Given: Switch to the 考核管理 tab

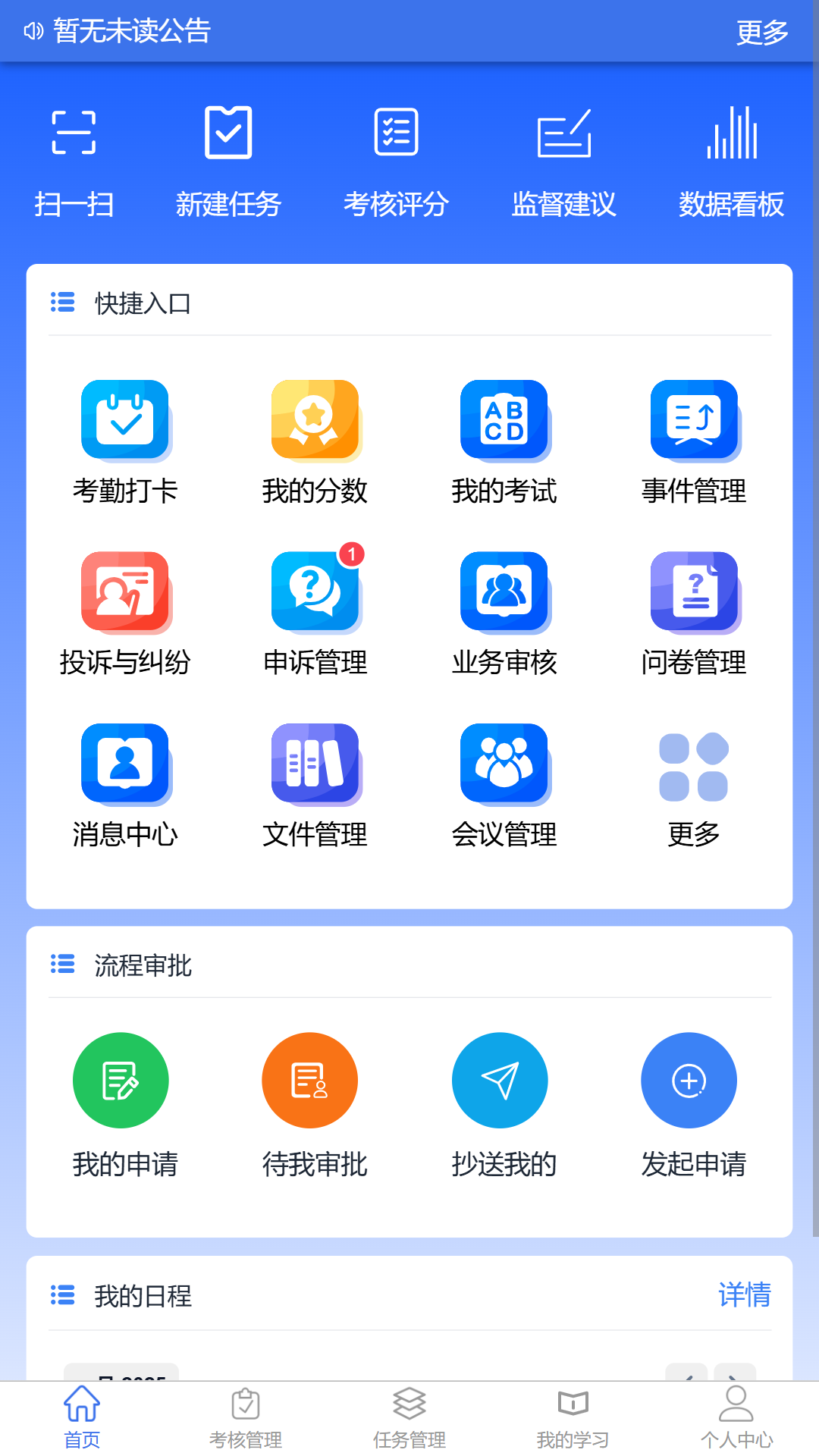Looking at the screenshot, I should point(246,1414).
